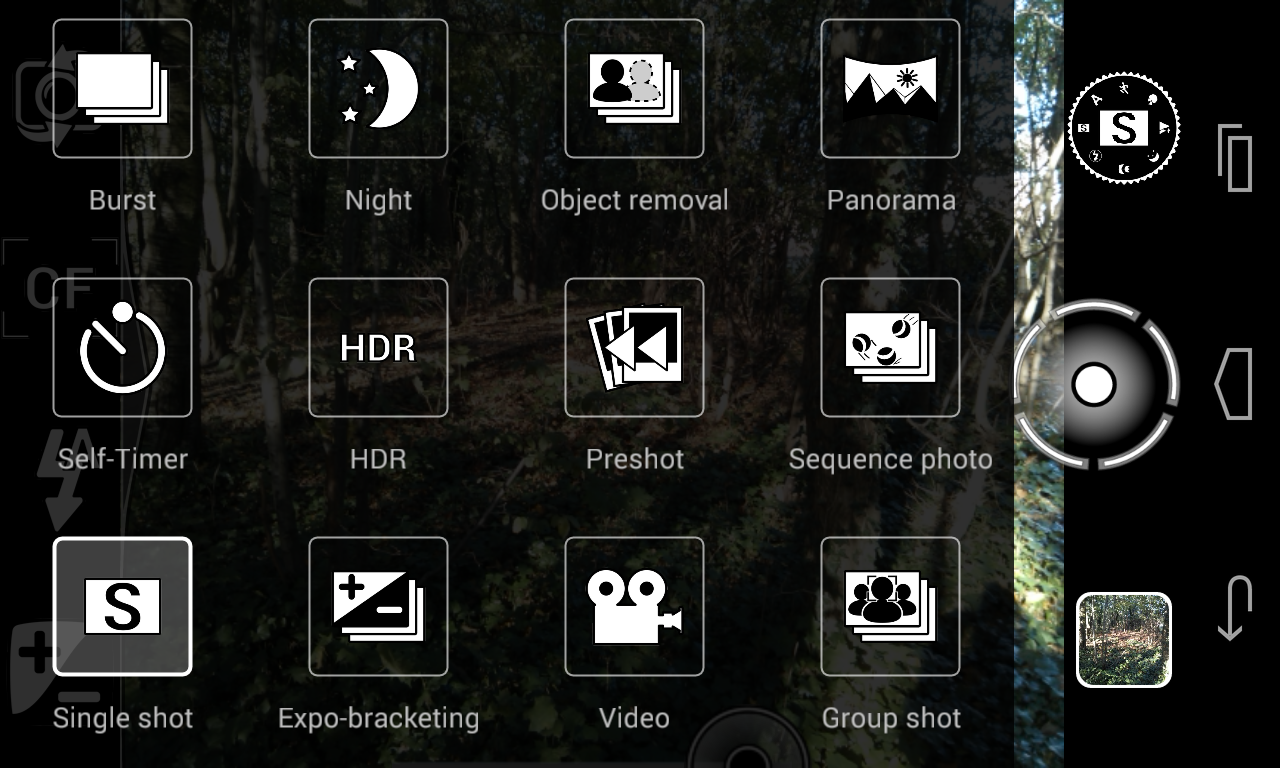Select Burst shooting mode
Screen dimensions: 1280x768
[122, 89]
